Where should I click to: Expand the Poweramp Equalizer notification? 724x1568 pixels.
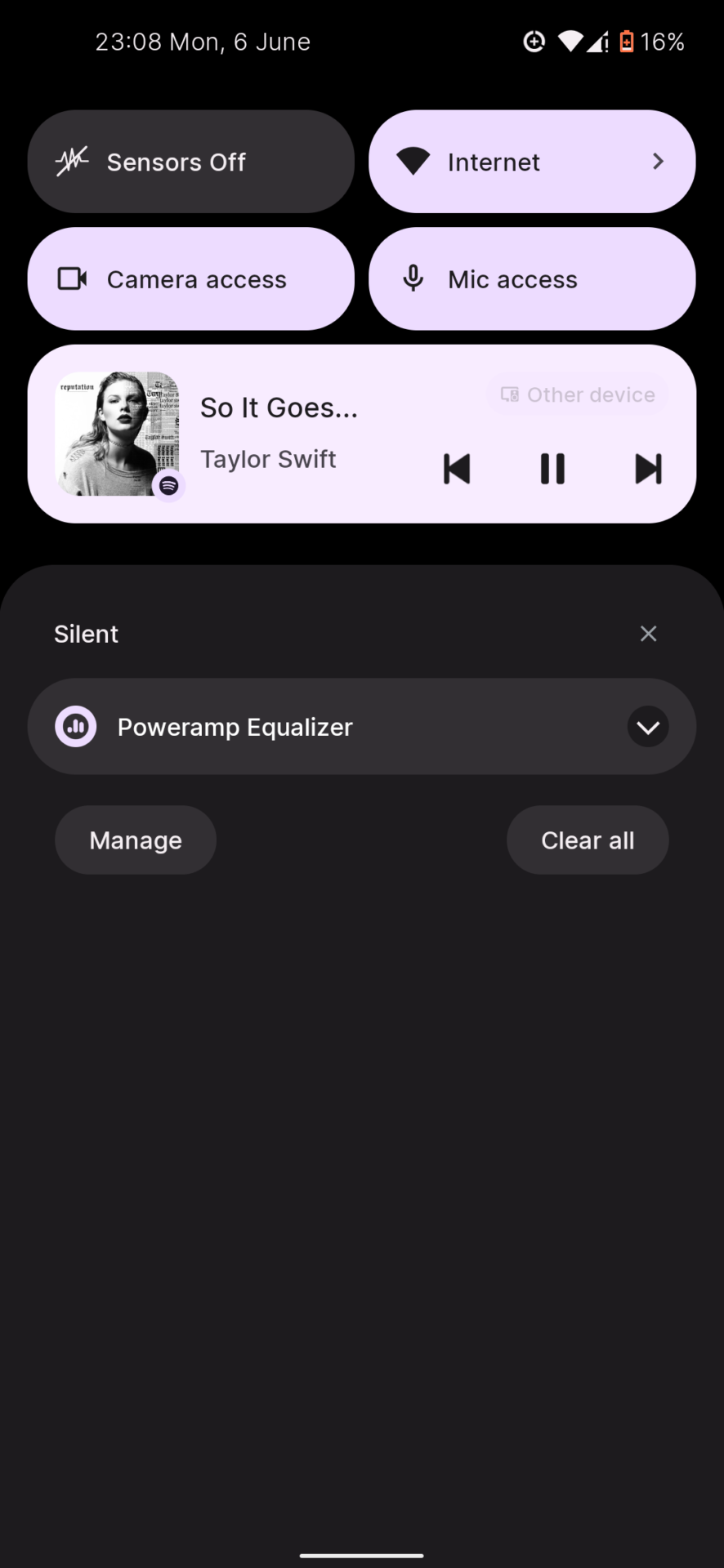click(x=648, y=727)
